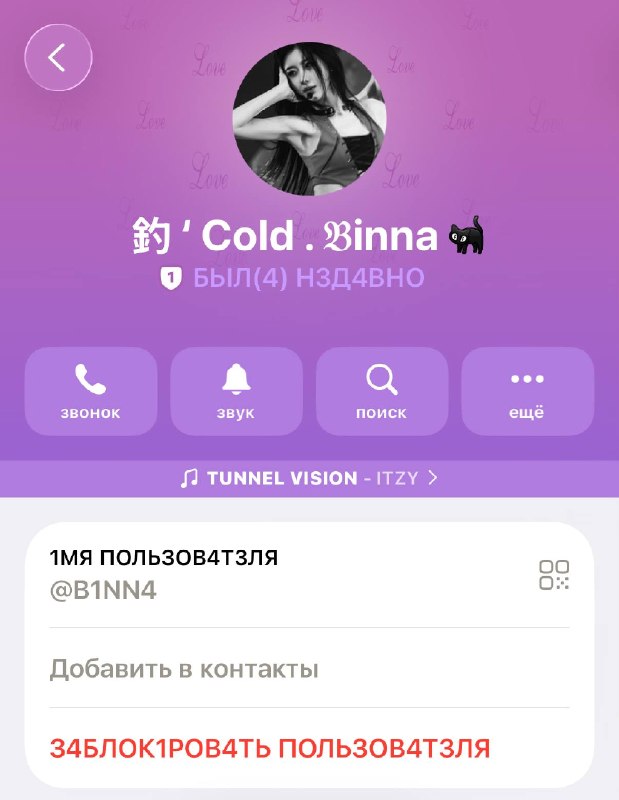Tap the username @B1NN4 row
This screenshot has width=619, height=800.
pyautogui.click(x=309, y=574)
